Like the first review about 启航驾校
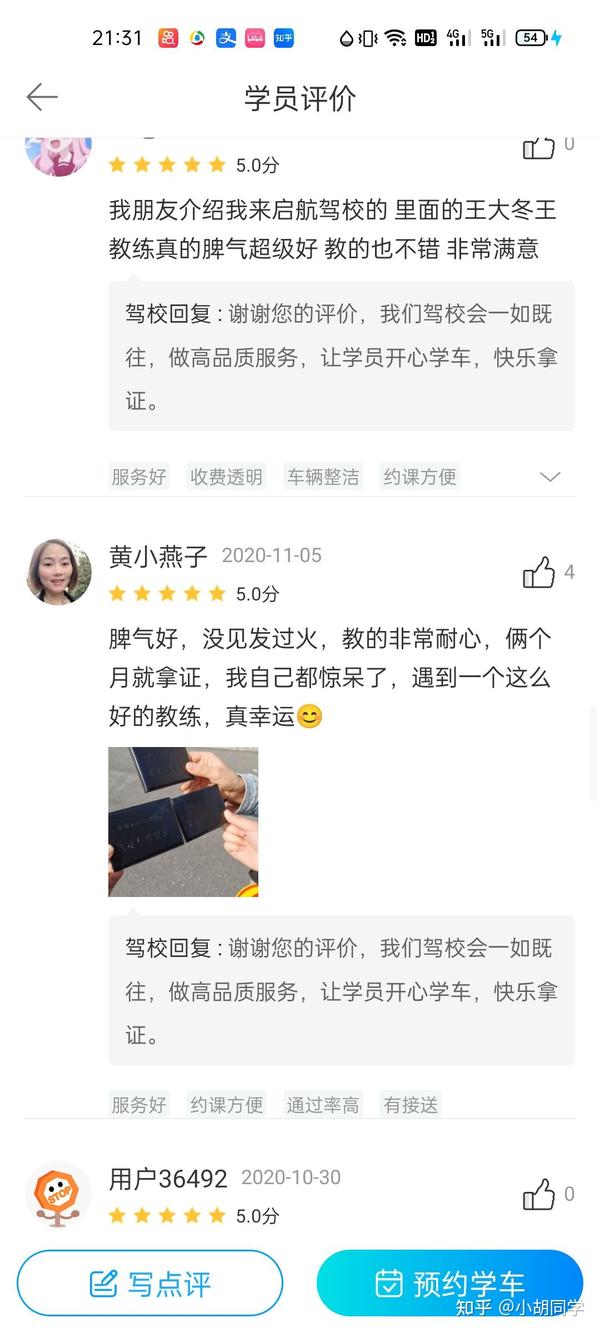Screen dimensions: 600x1333 (x=539, y=147)
